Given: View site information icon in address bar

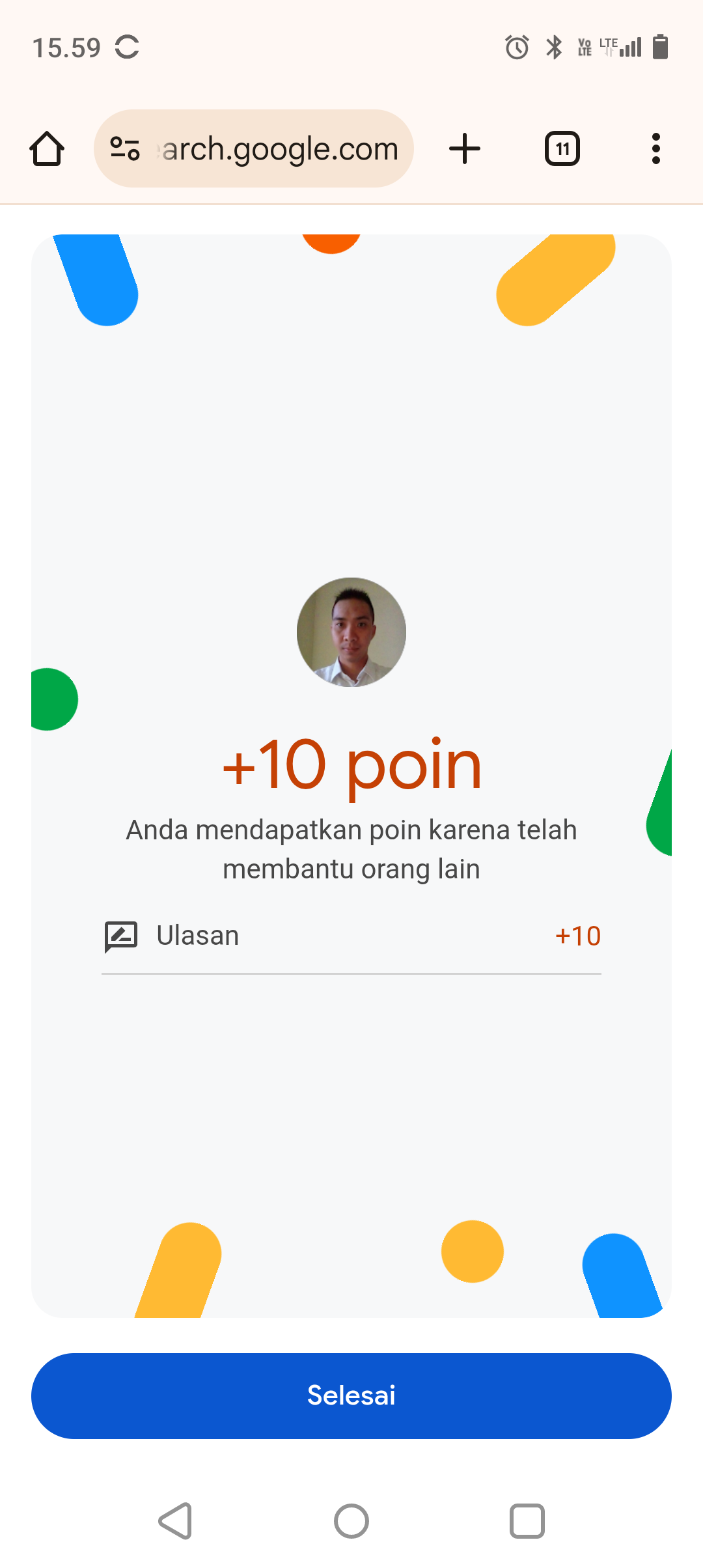Looking at the screenshot, I should coord(125,149).
